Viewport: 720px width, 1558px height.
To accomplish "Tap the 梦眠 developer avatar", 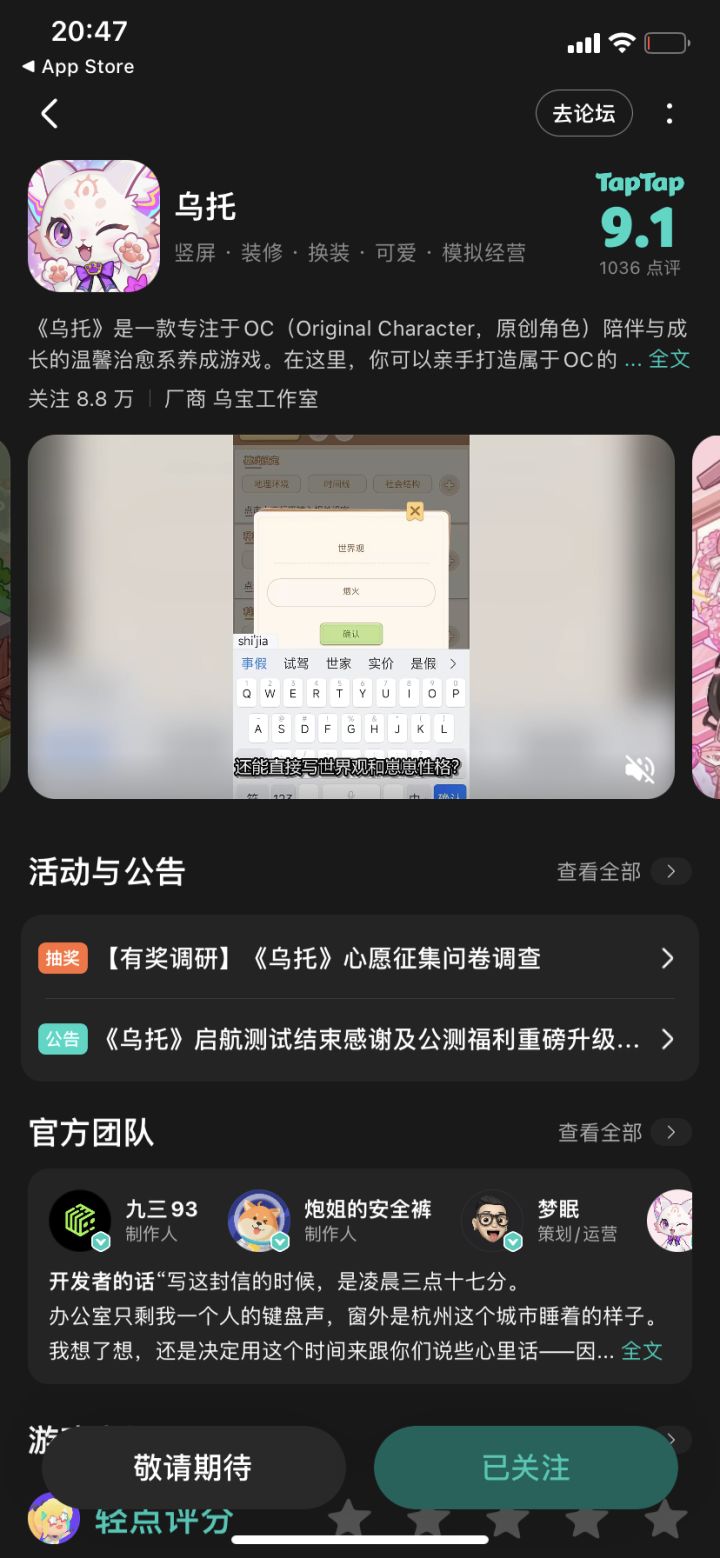I will [492, 1220].
